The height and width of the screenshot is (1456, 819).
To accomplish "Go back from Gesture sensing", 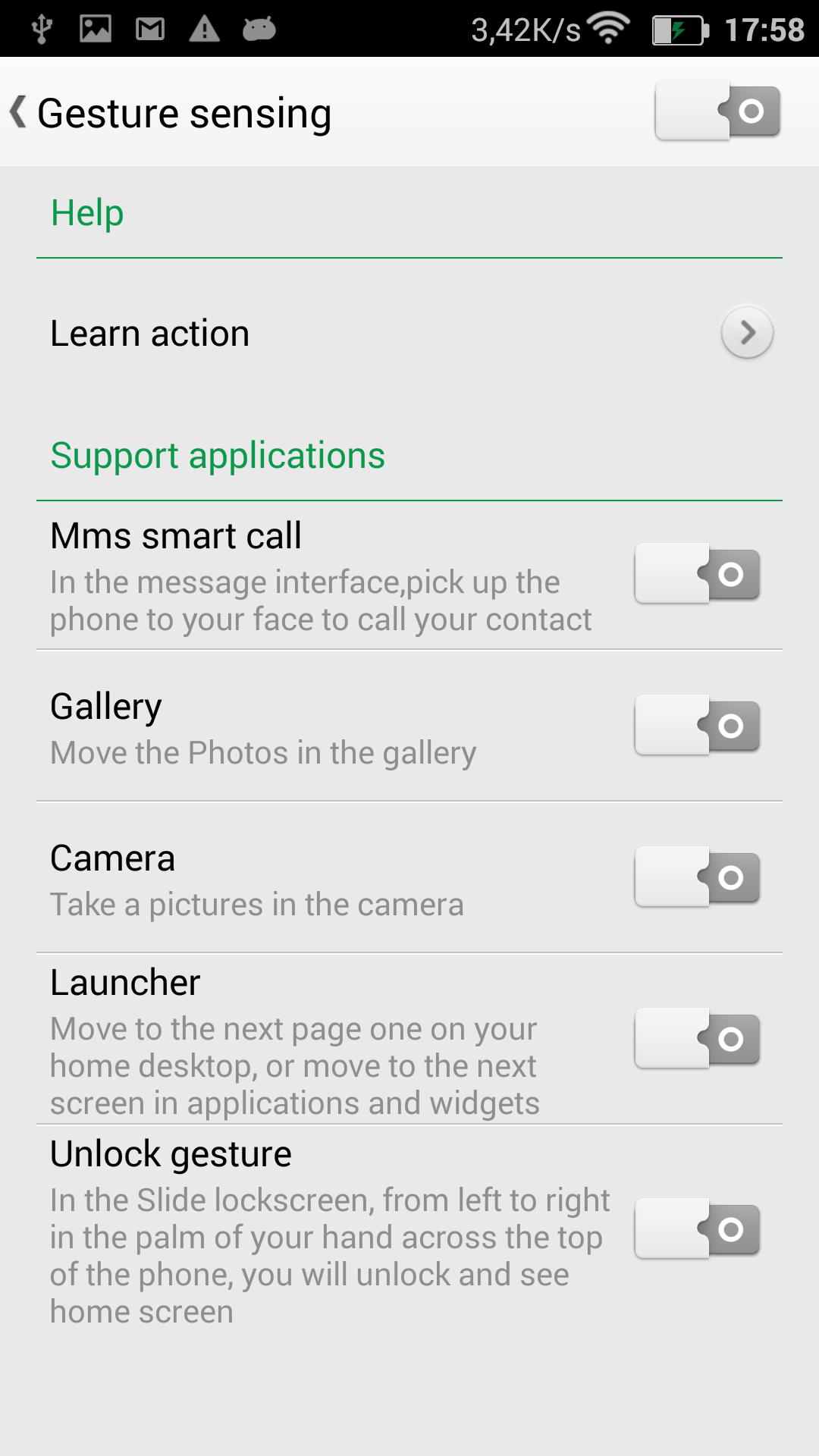I will (x=18, y=112).
